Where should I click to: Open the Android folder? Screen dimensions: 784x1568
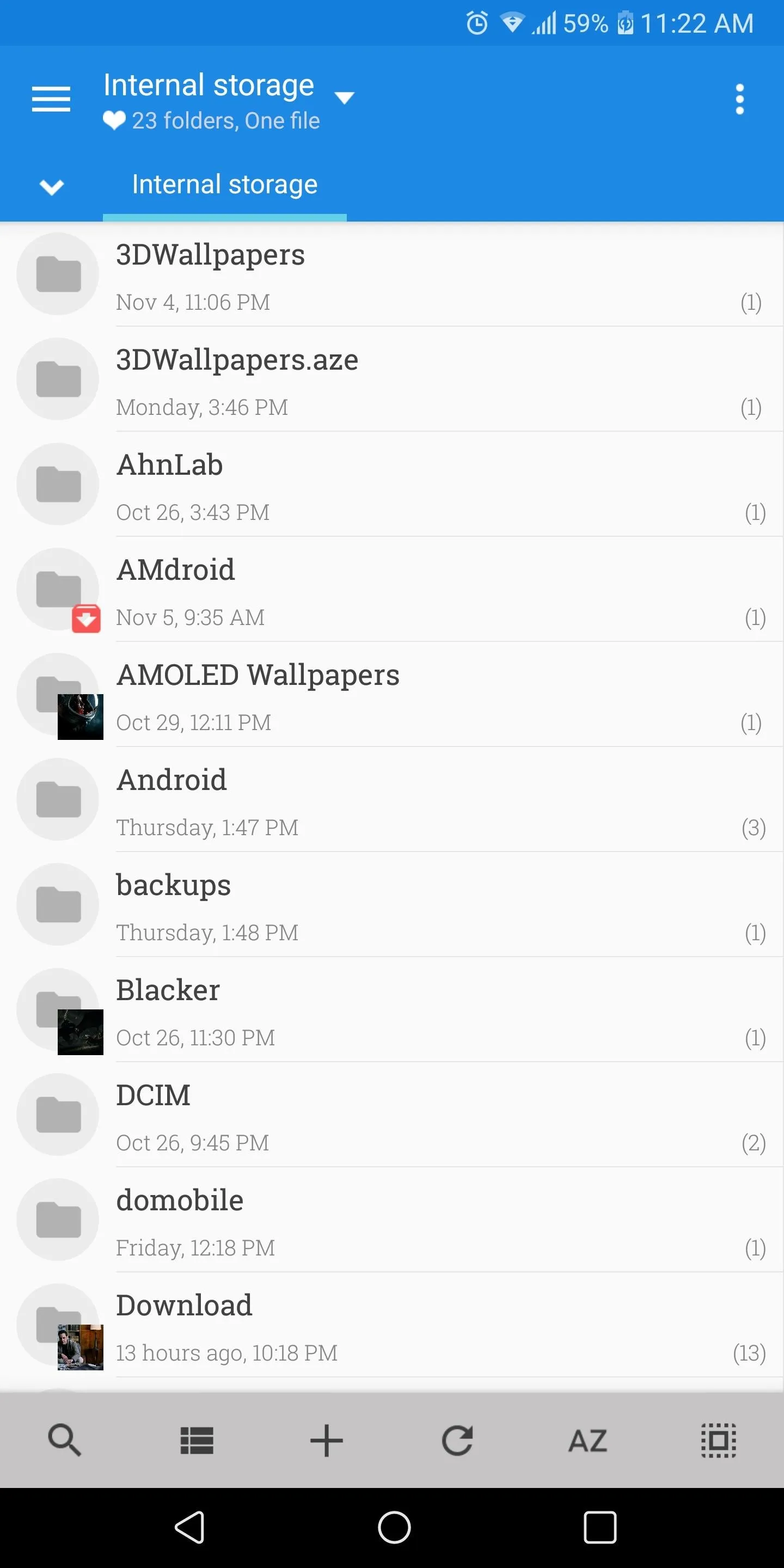[392, 800]
